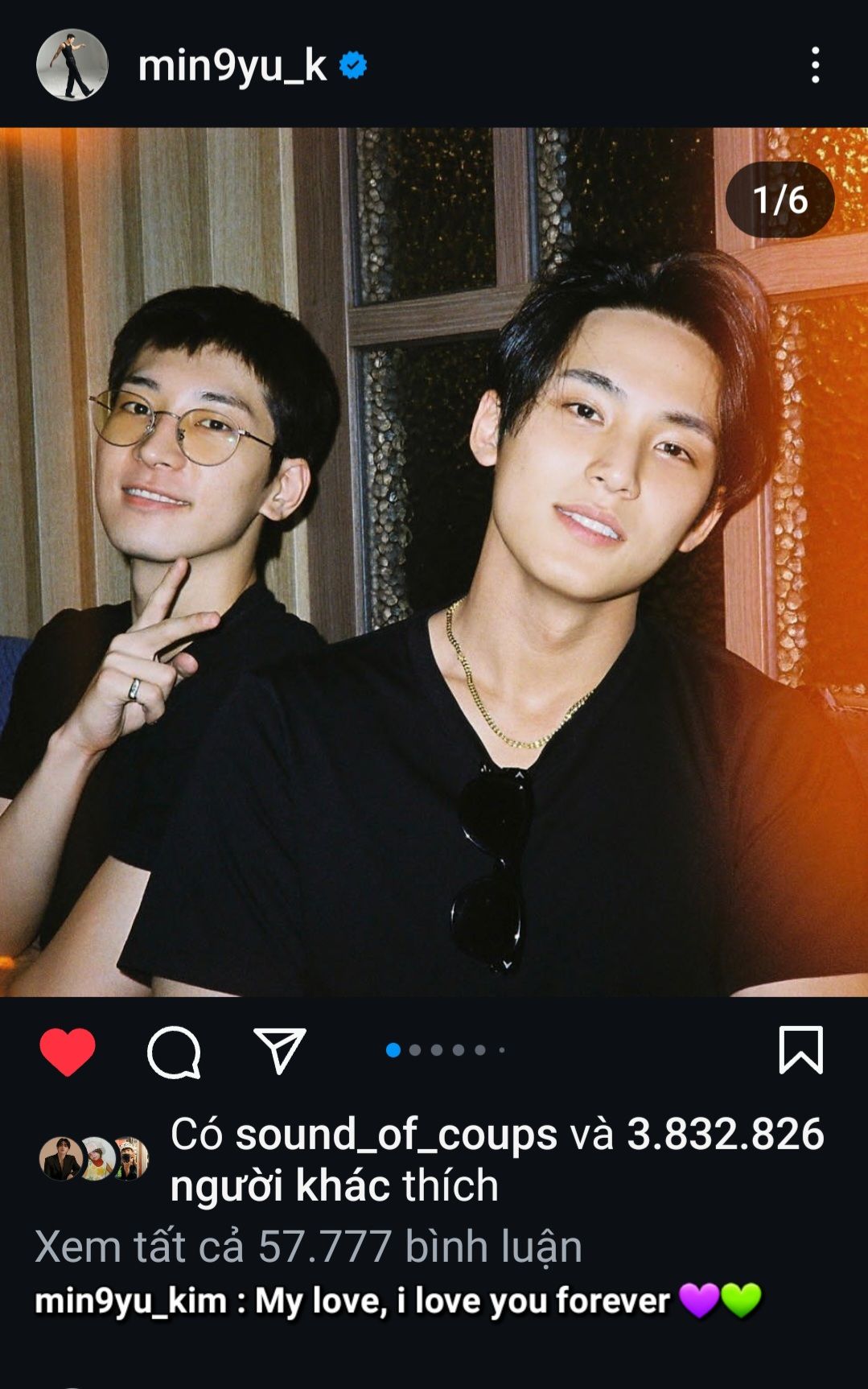This screenshot has height=1389, width=868.
Task: Open the min9yu_k username link
Action: pos(232,65)
